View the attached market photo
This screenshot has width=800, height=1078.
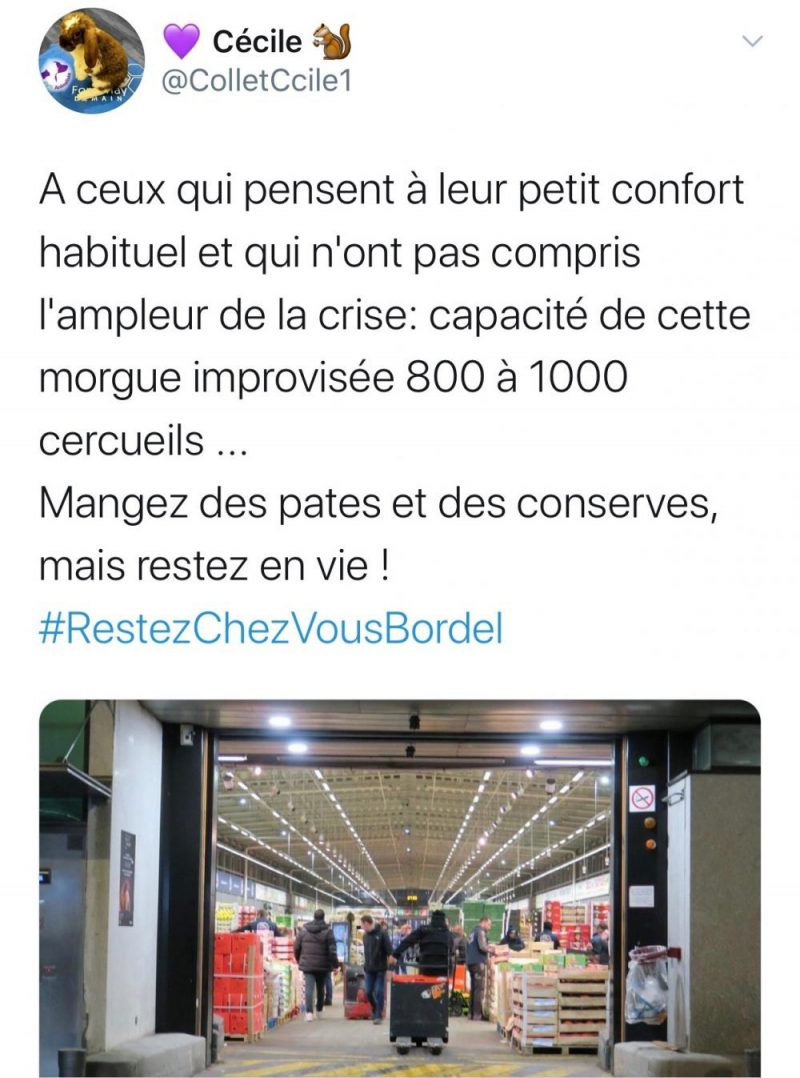point(400,888)
